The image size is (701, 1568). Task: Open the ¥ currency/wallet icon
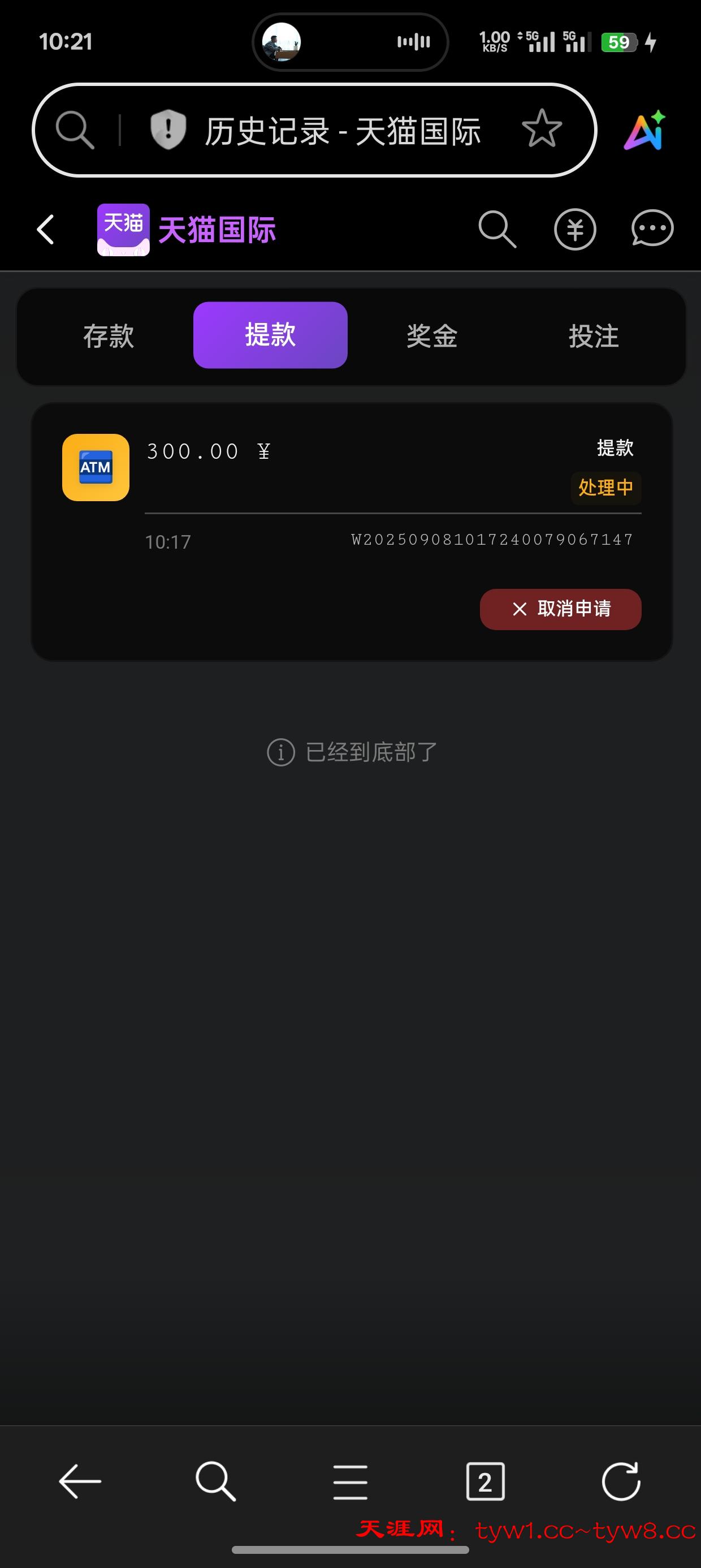pos(574,230)
